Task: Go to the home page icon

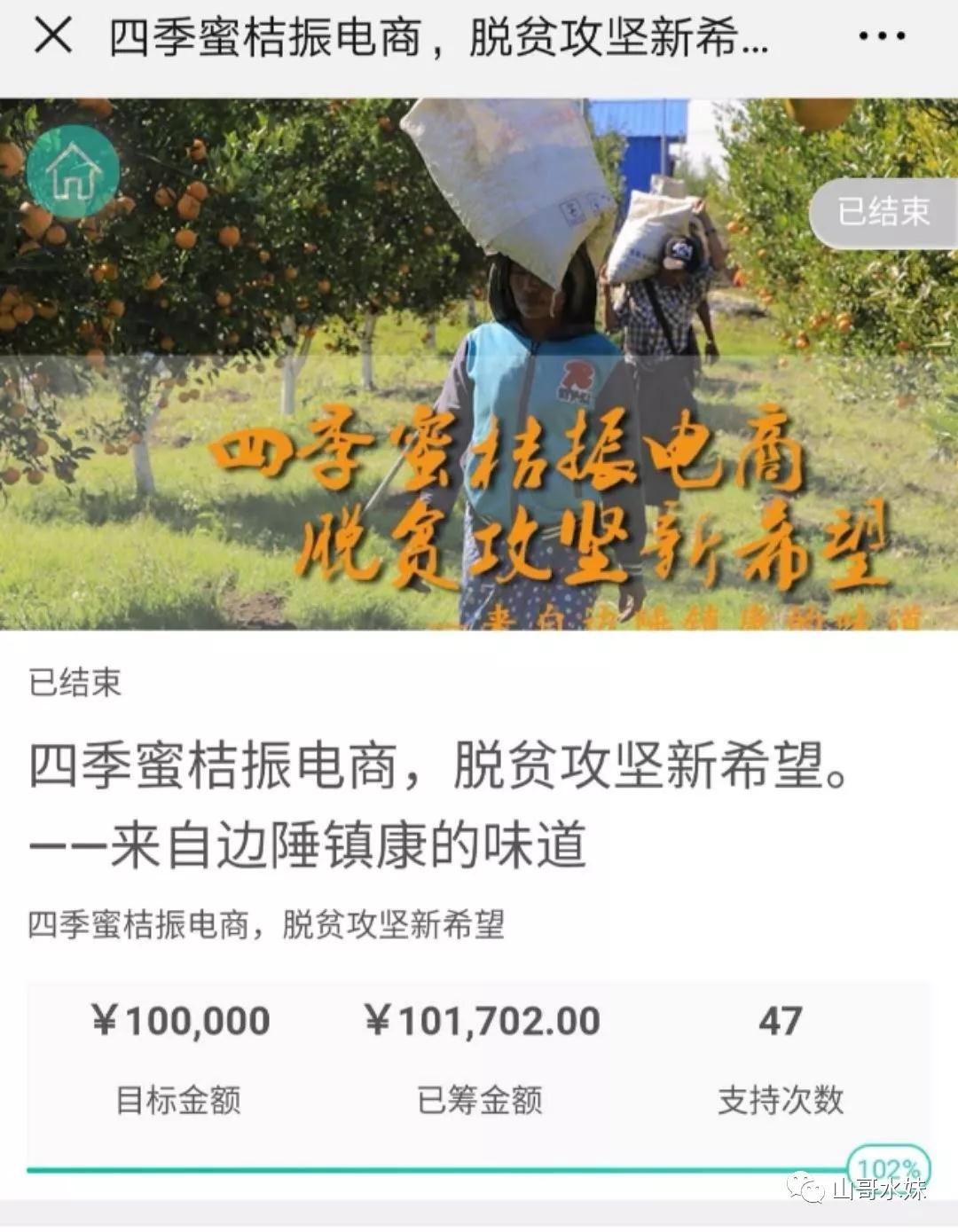Action: click(73, 172)
